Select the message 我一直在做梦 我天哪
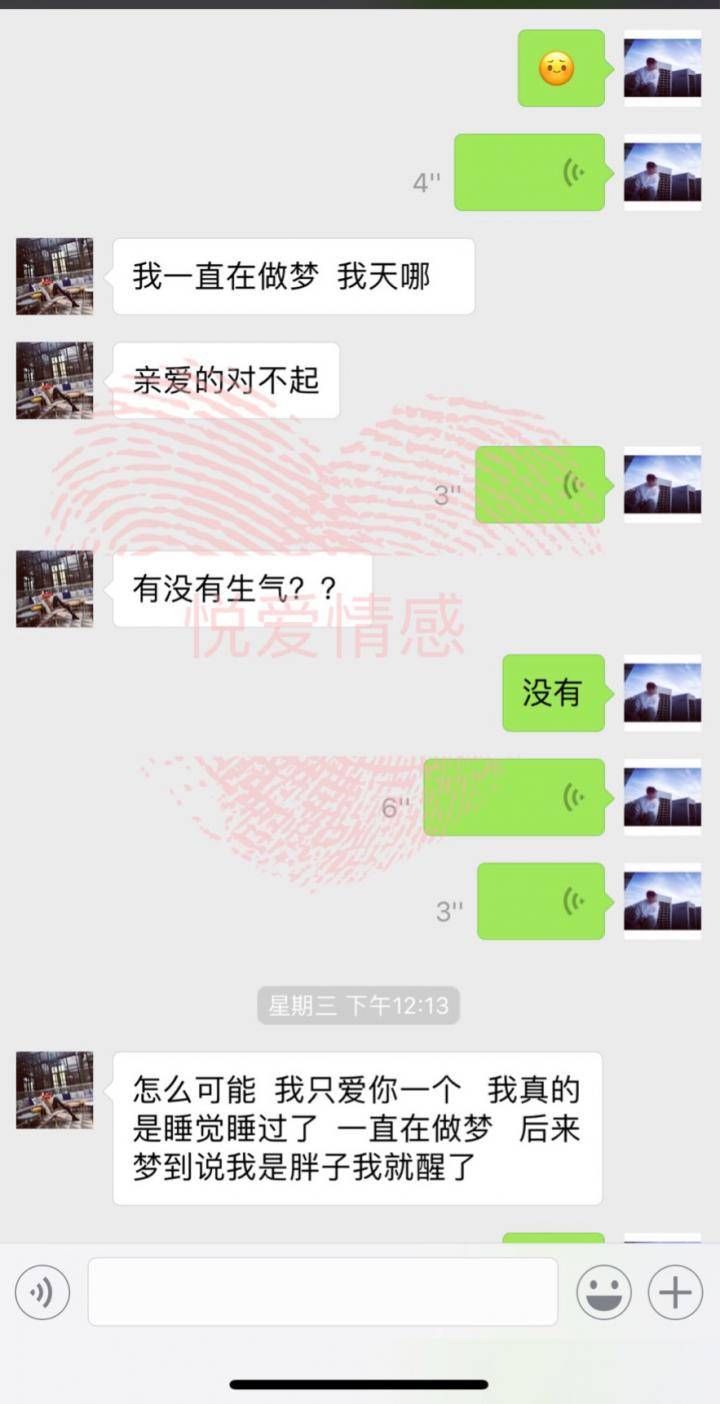The image size is (720, 1404). click(293, 276)
